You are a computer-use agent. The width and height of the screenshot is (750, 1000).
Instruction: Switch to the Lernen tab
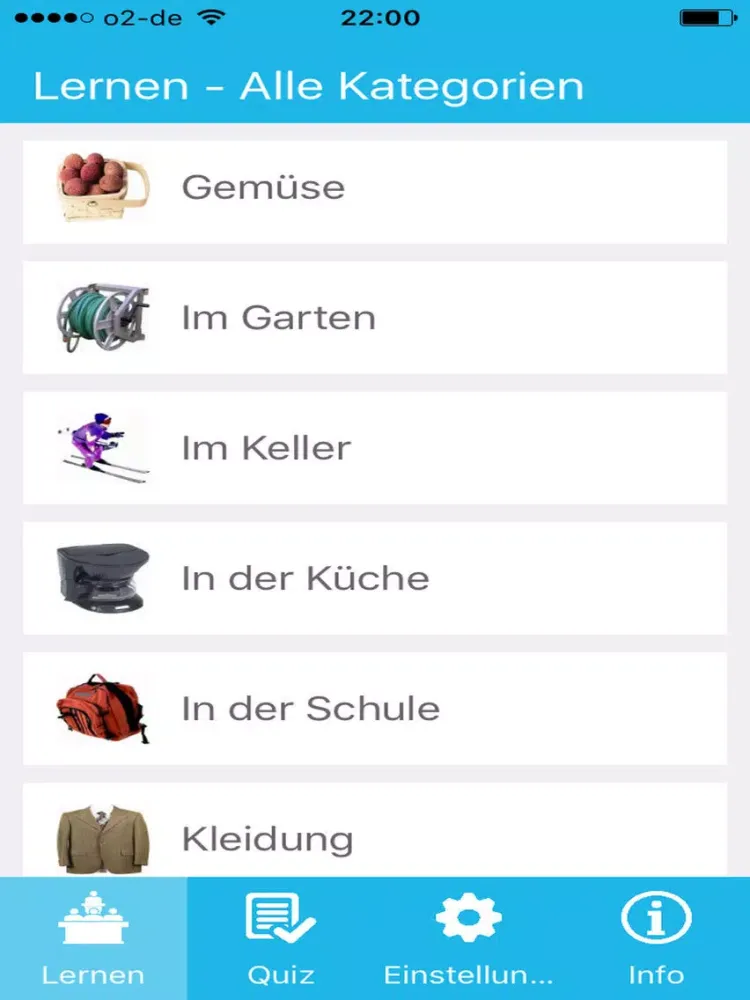click(93, 938)
